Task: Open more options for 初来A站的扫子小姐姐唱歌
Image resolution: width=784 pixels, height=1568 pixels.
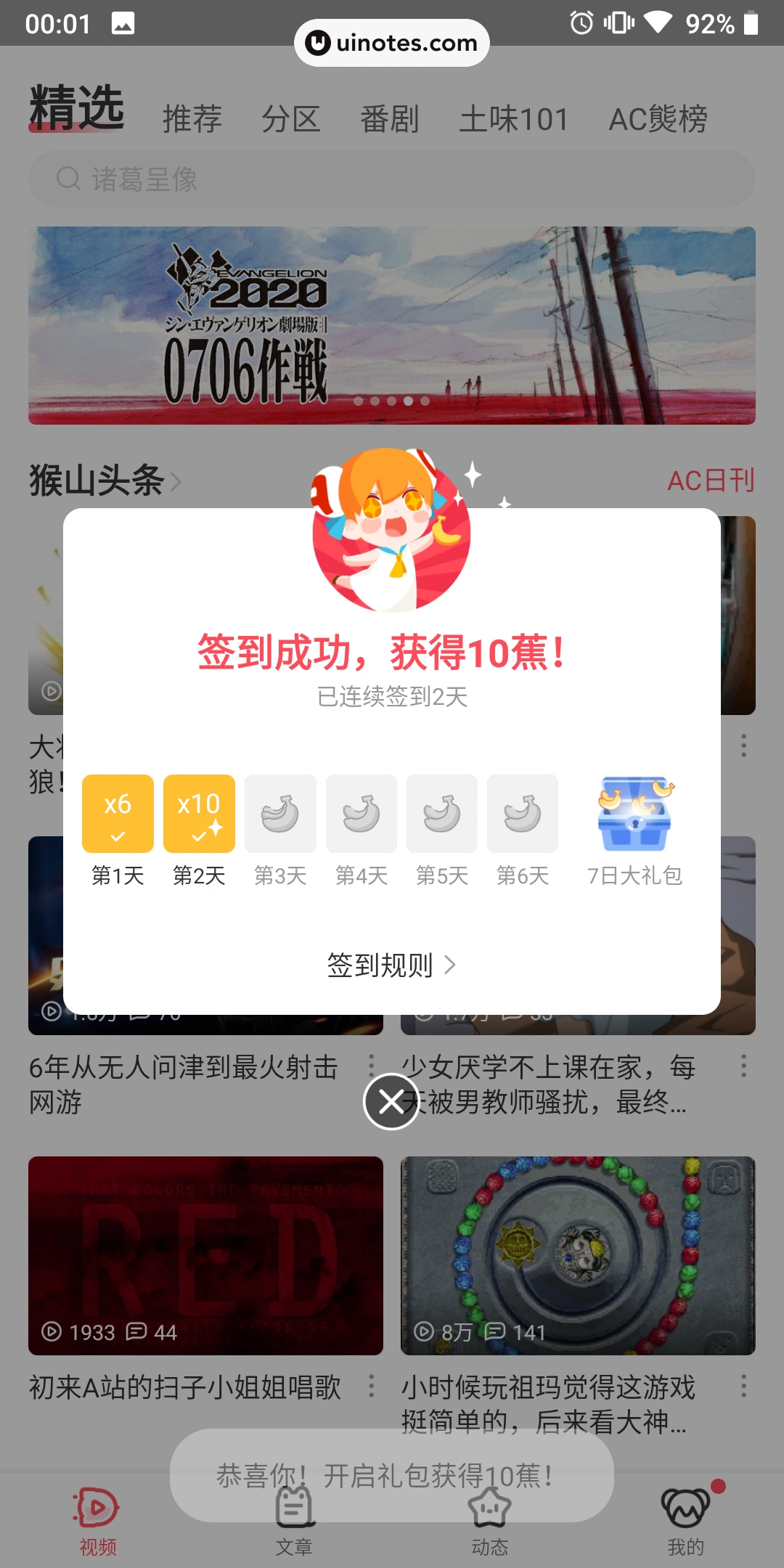Action: [372, 1387]
